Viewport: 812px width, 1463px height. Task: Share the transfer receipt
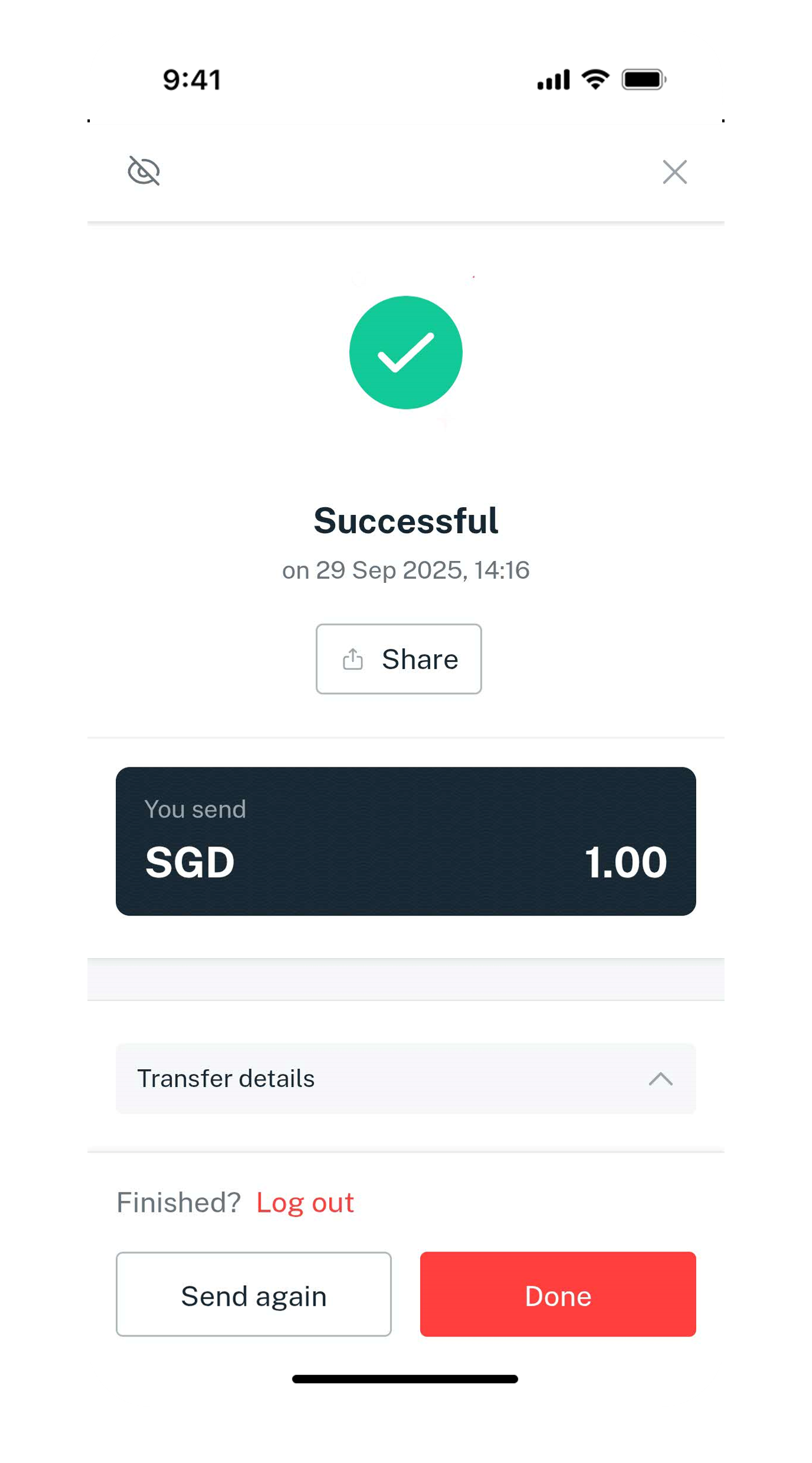point(399,659)
